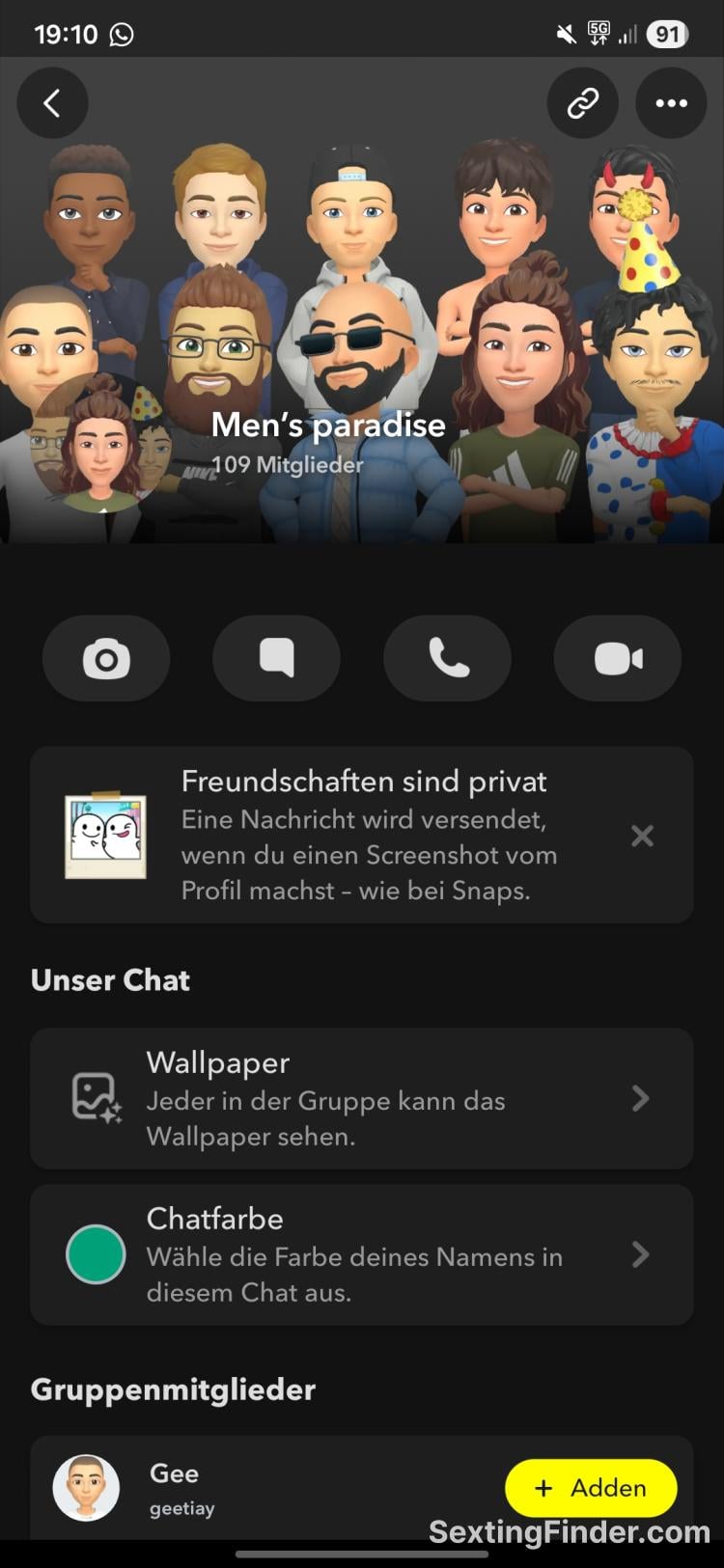This screenshot has width=724, height=1568.
Task: Open camera to snap the group
Action: point(106,659)
